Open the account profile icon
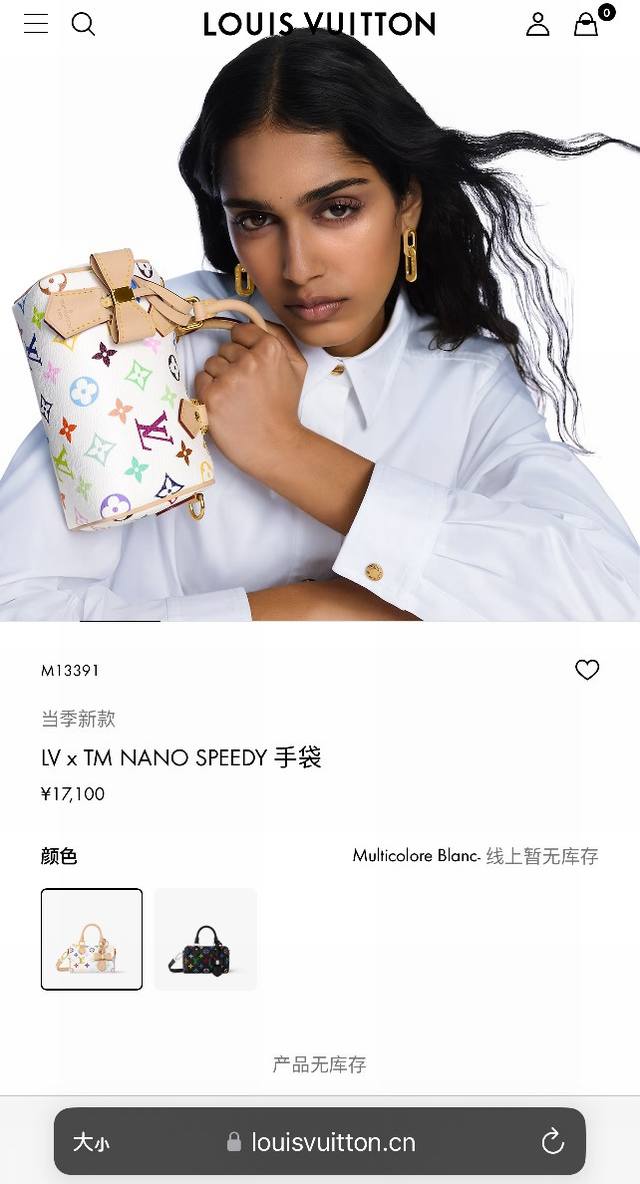 coord(538,24)
